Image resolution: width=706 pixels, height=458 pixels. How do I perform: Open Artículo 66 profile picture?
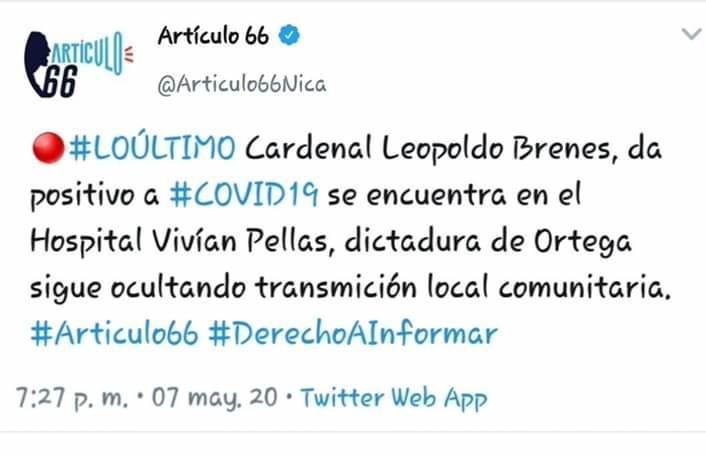[77, 65]
